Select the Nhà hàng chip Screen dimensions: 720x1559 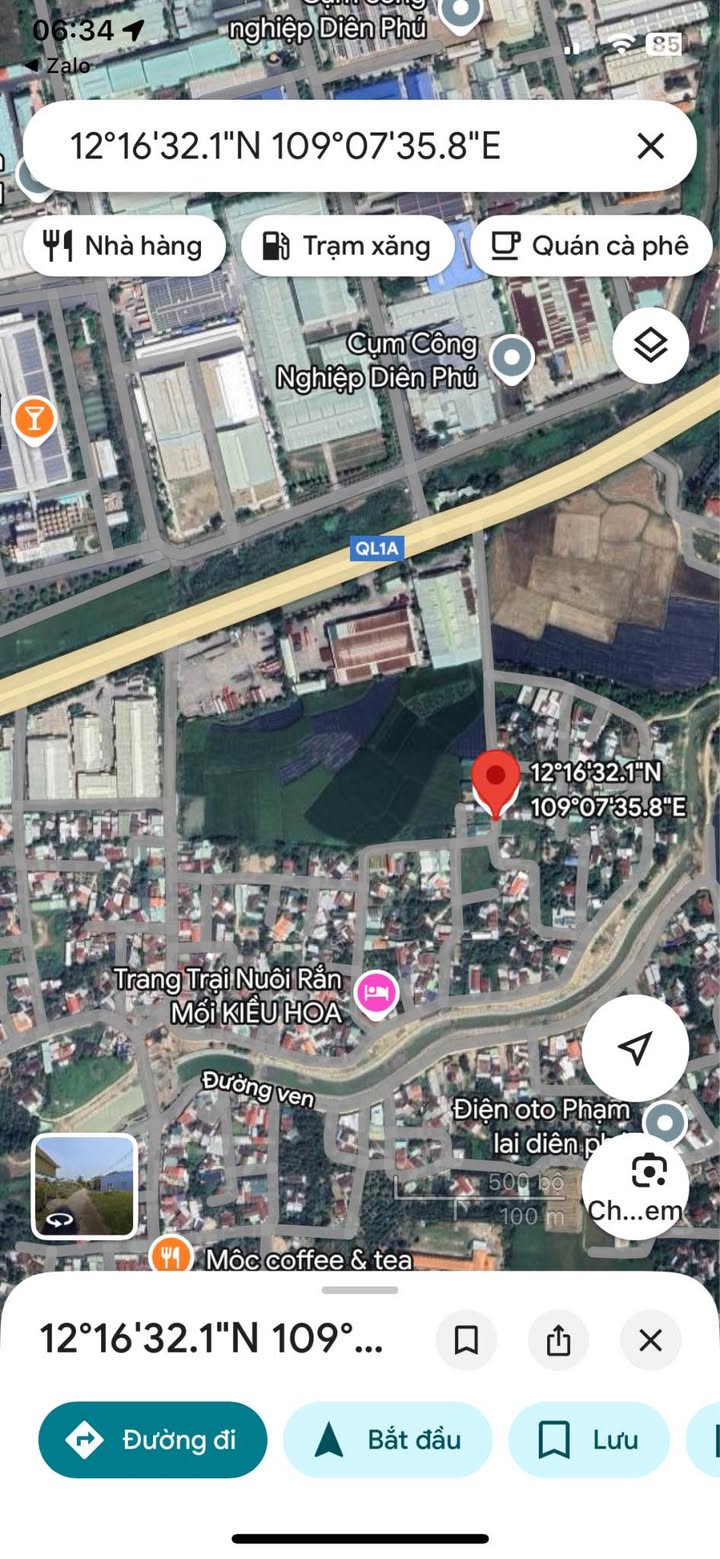124,246
